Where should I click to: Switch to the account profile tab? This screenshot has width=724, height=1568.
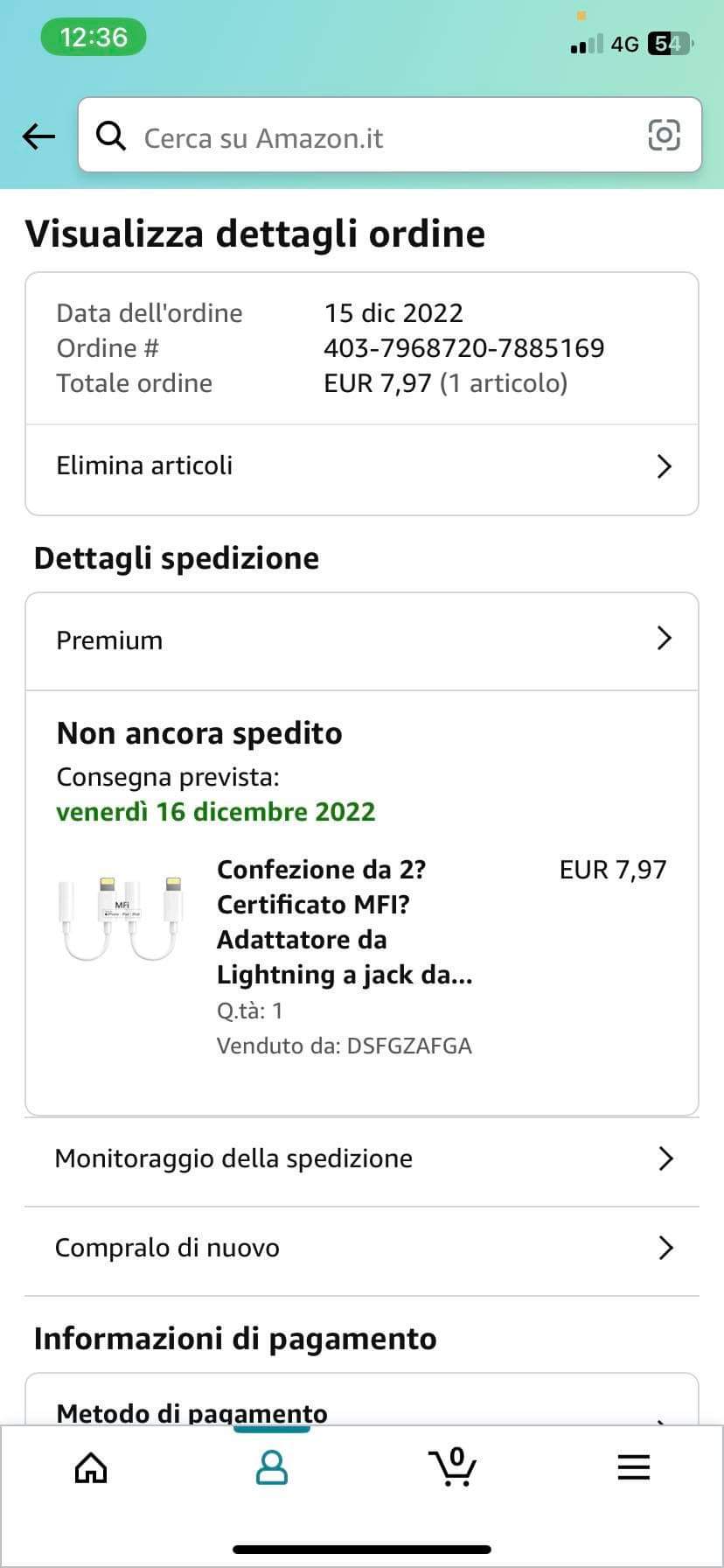click(x=272, y=1467)
